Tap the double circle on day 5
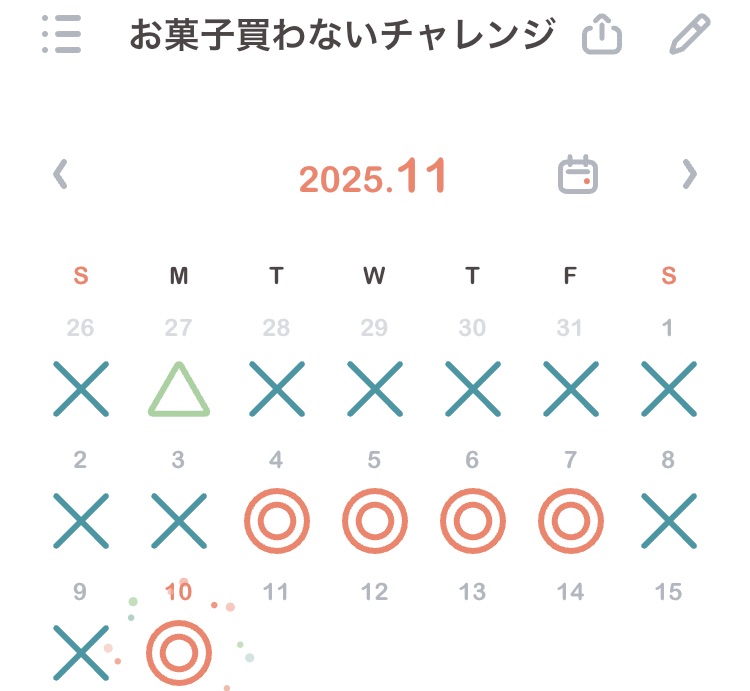Screen dimensions: 750x691 [374, 521]
